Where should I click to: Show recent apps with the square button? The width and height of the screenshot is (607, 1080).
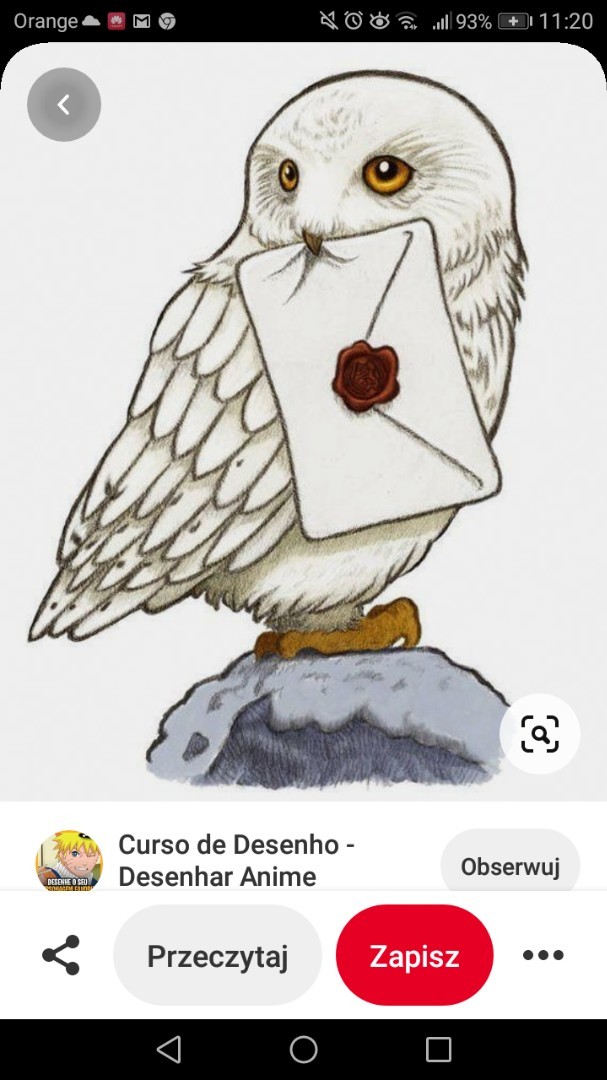click(438, 1049)
